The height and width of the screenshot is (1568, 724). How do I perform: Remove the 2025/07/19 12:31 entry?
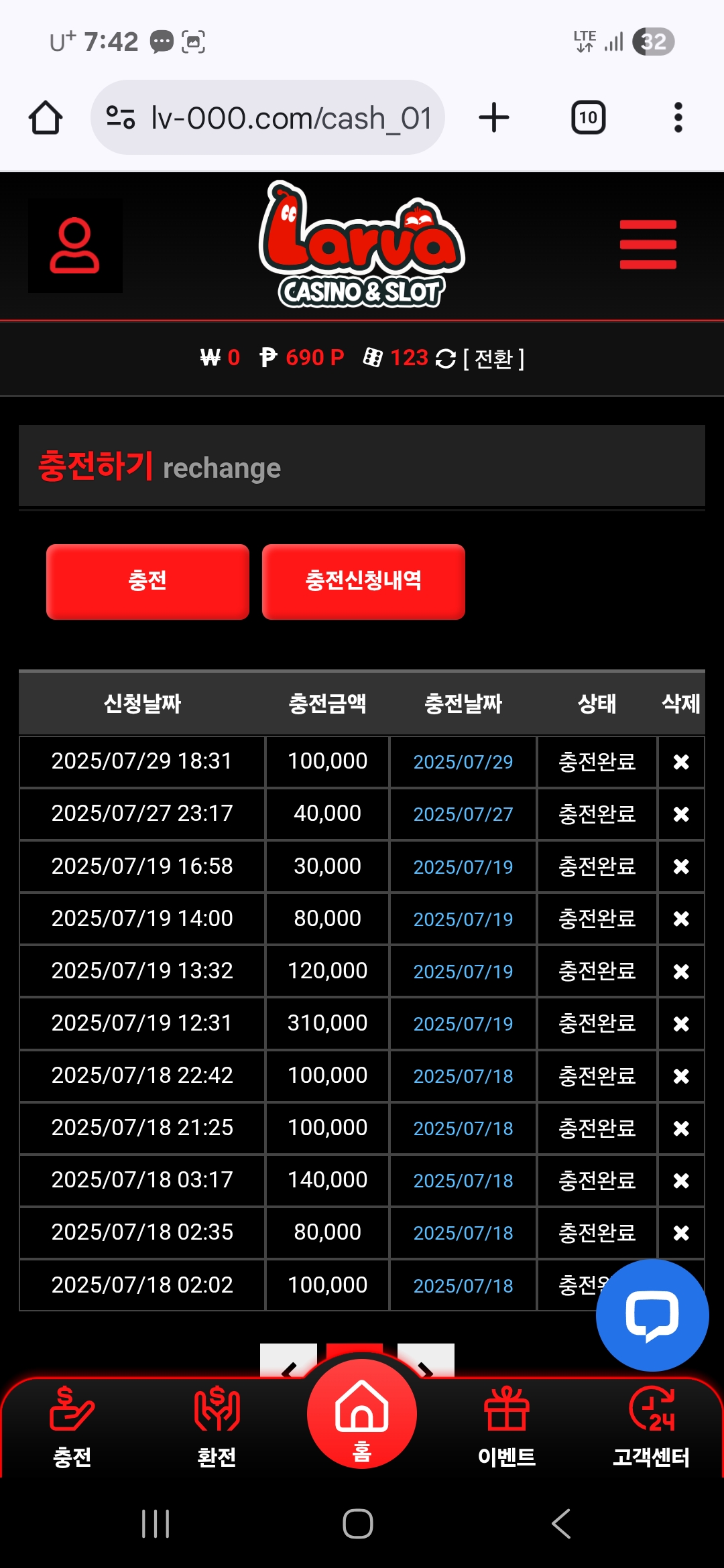pyautogui.click(x=681, y=1024)
